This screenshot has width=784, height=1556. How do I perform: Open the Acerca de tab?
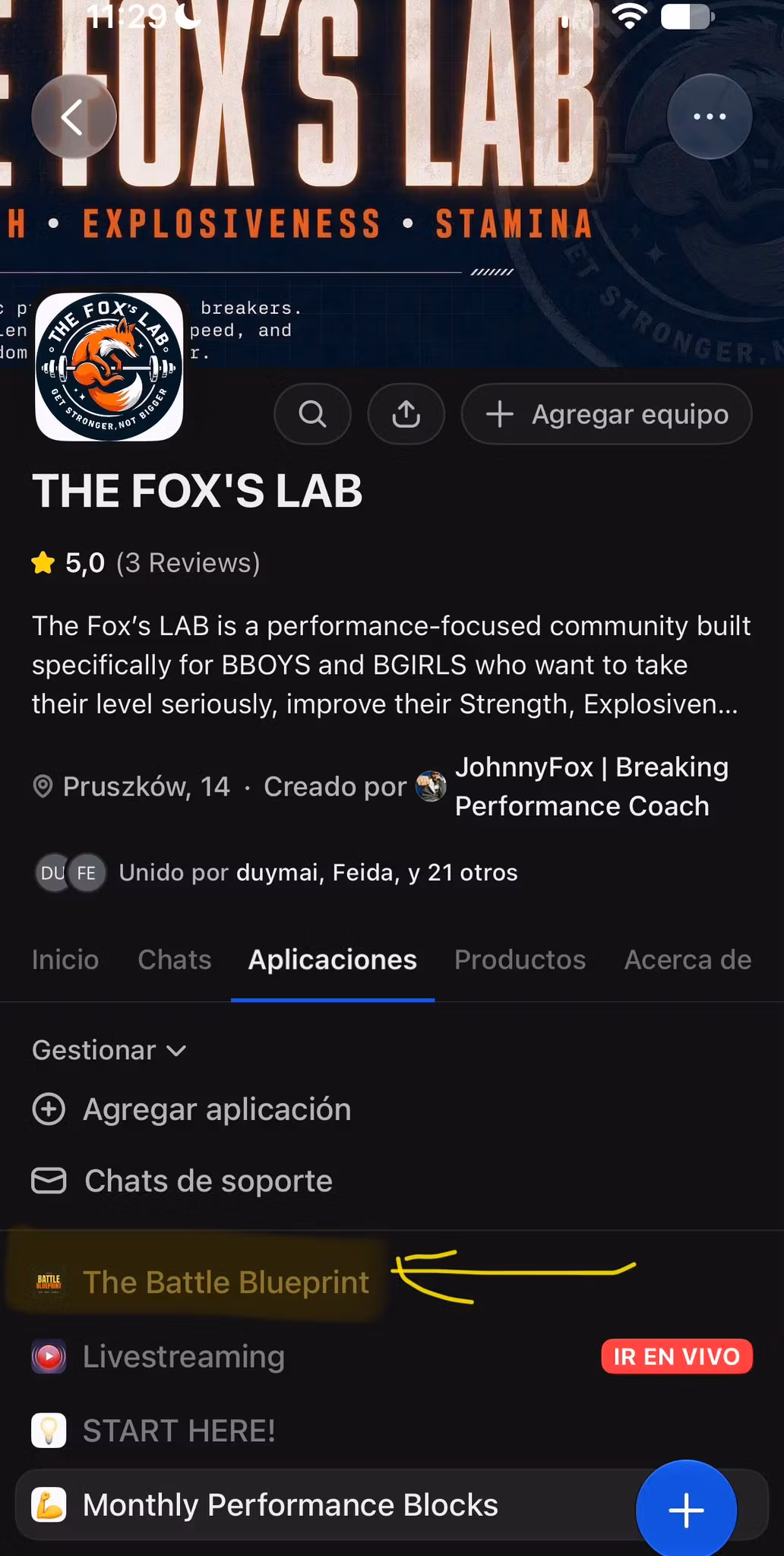click(x=688, y=960)
